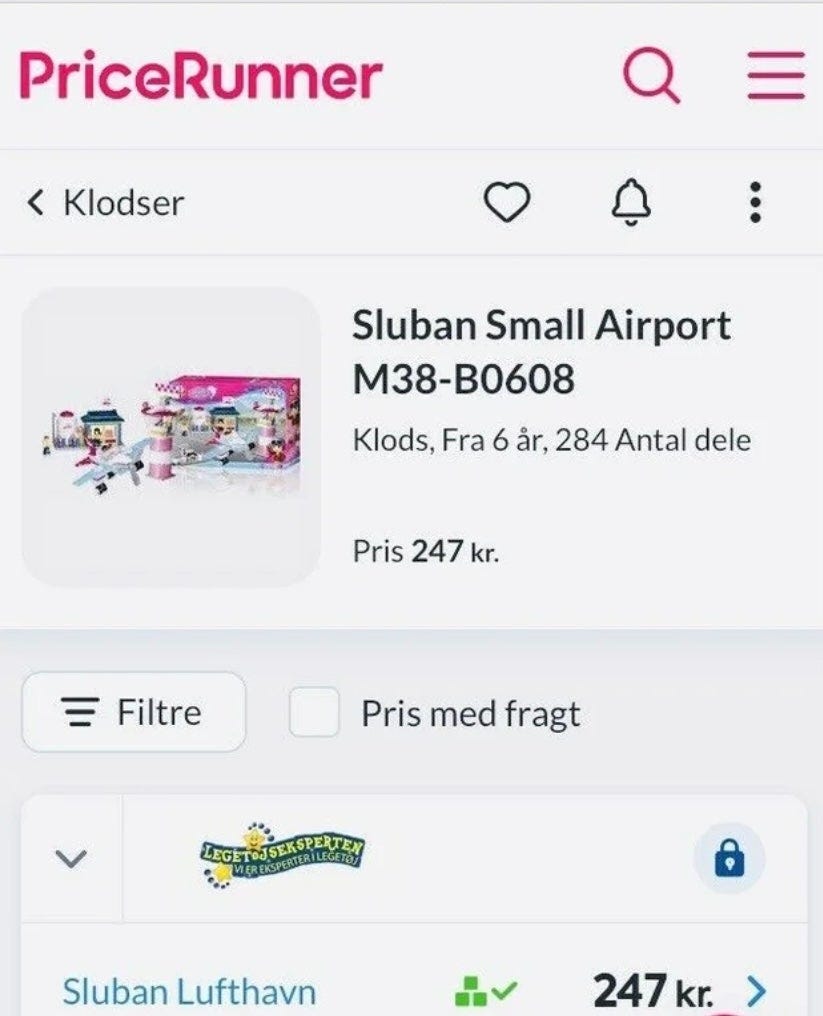Open the PriceRunner search
The image size is (823, 1016).
pos(652,76)
